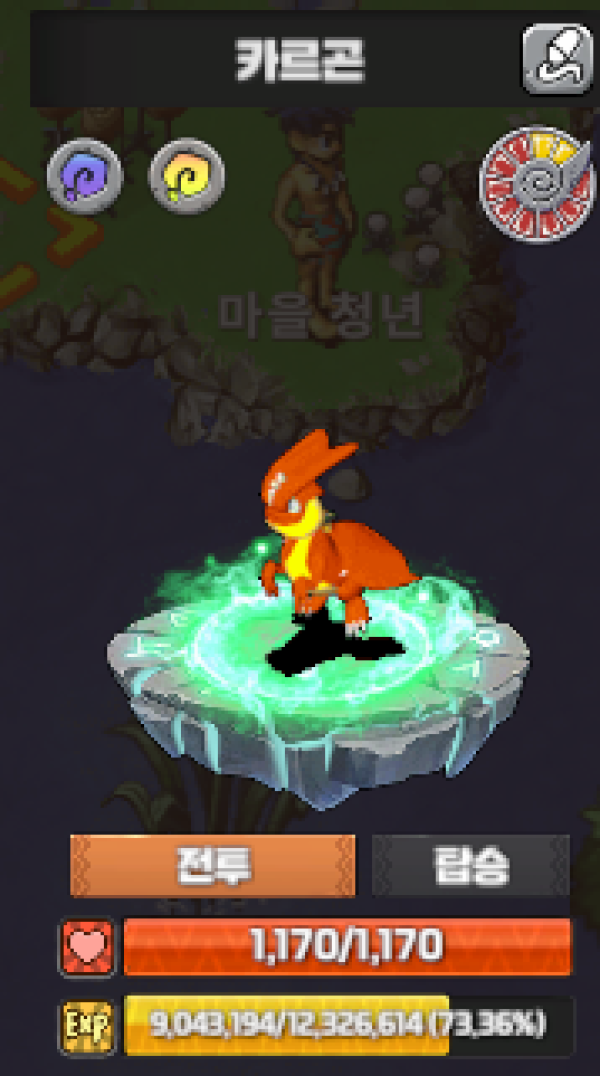This screenshot has width=600, height=1076.
Task: Tap the edit name pencil icon
Action: tap(557, 60)
